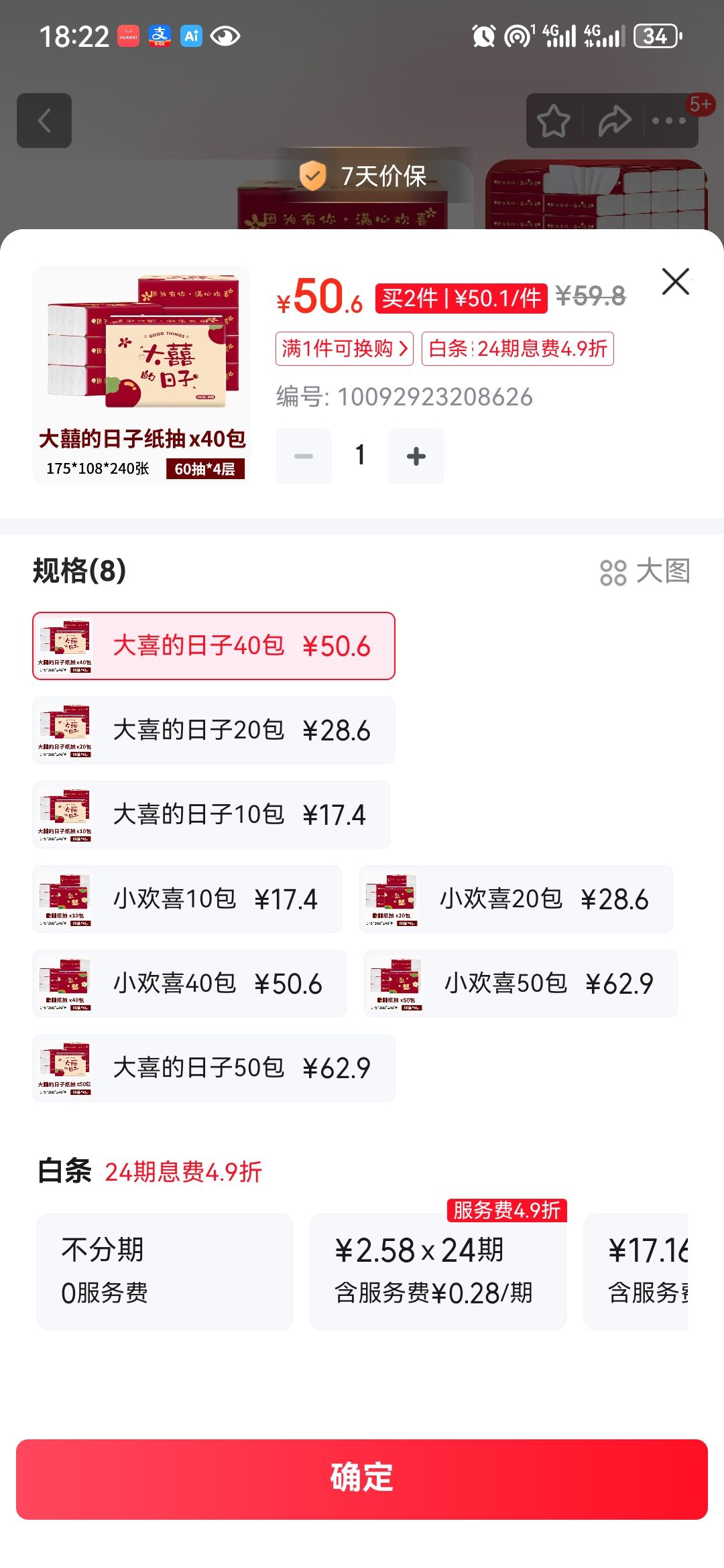Switch specs to 大图 view

coord(645,572)
